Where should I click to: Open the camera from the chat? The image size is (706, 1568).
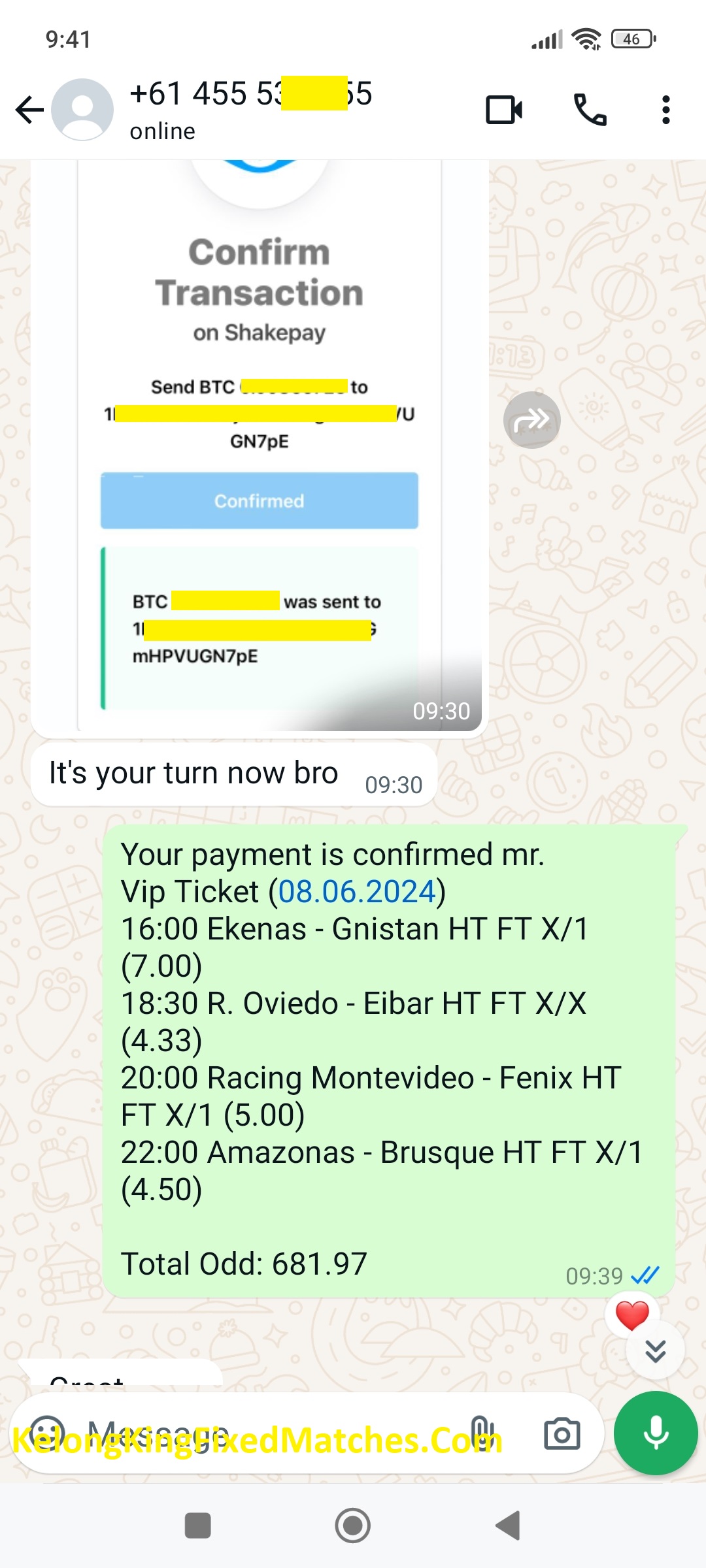(562, 1434)
